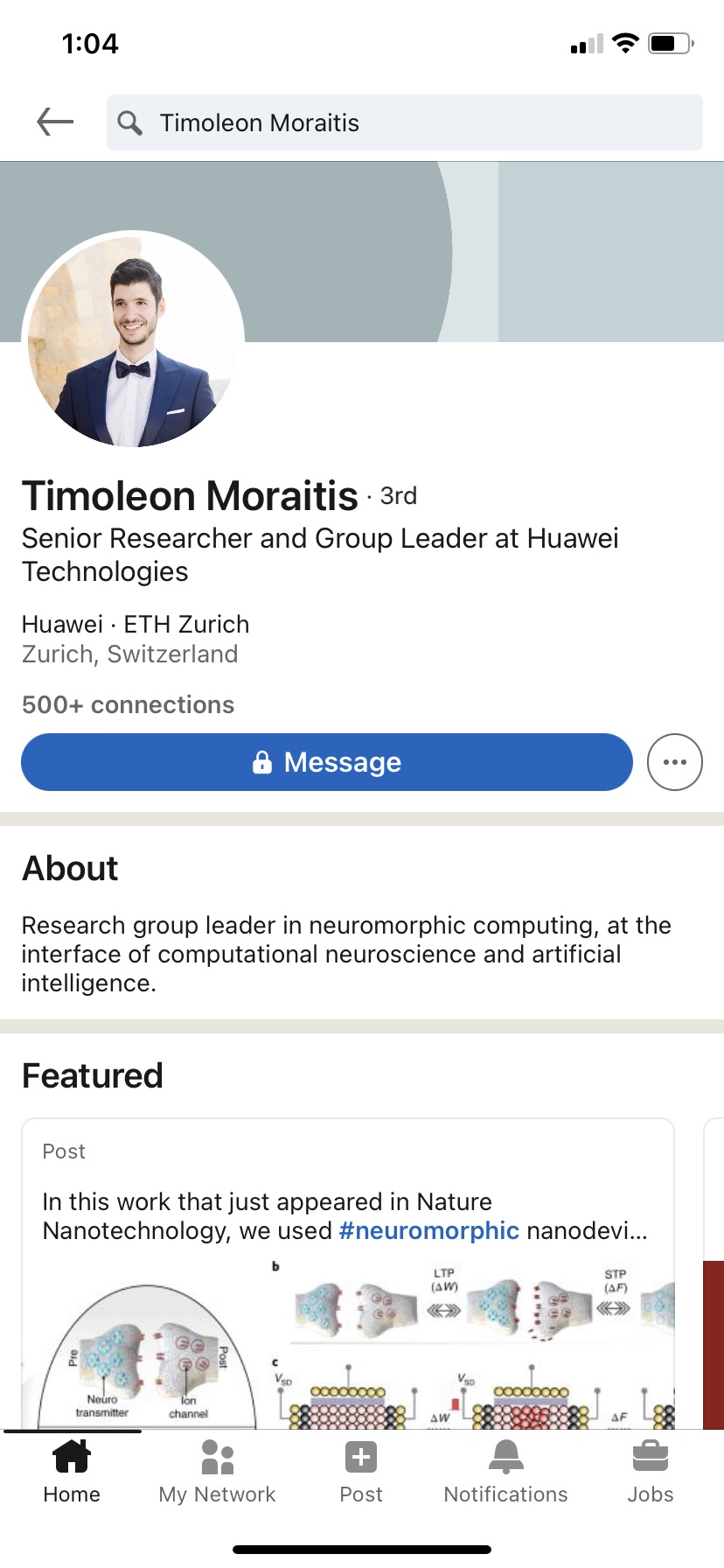View the 500+ connections list
724x1568 pixels.
[128, 705]
